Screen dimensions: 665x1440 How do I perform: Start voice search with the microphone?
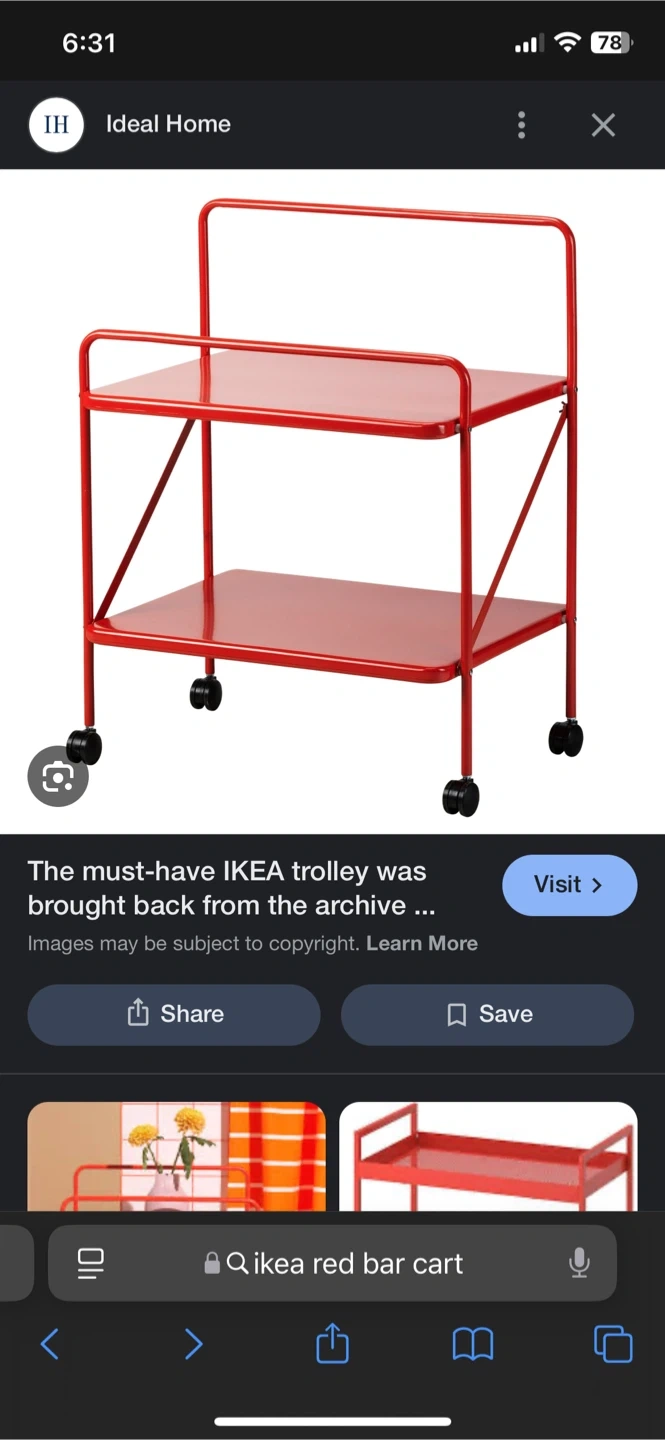579,1263
